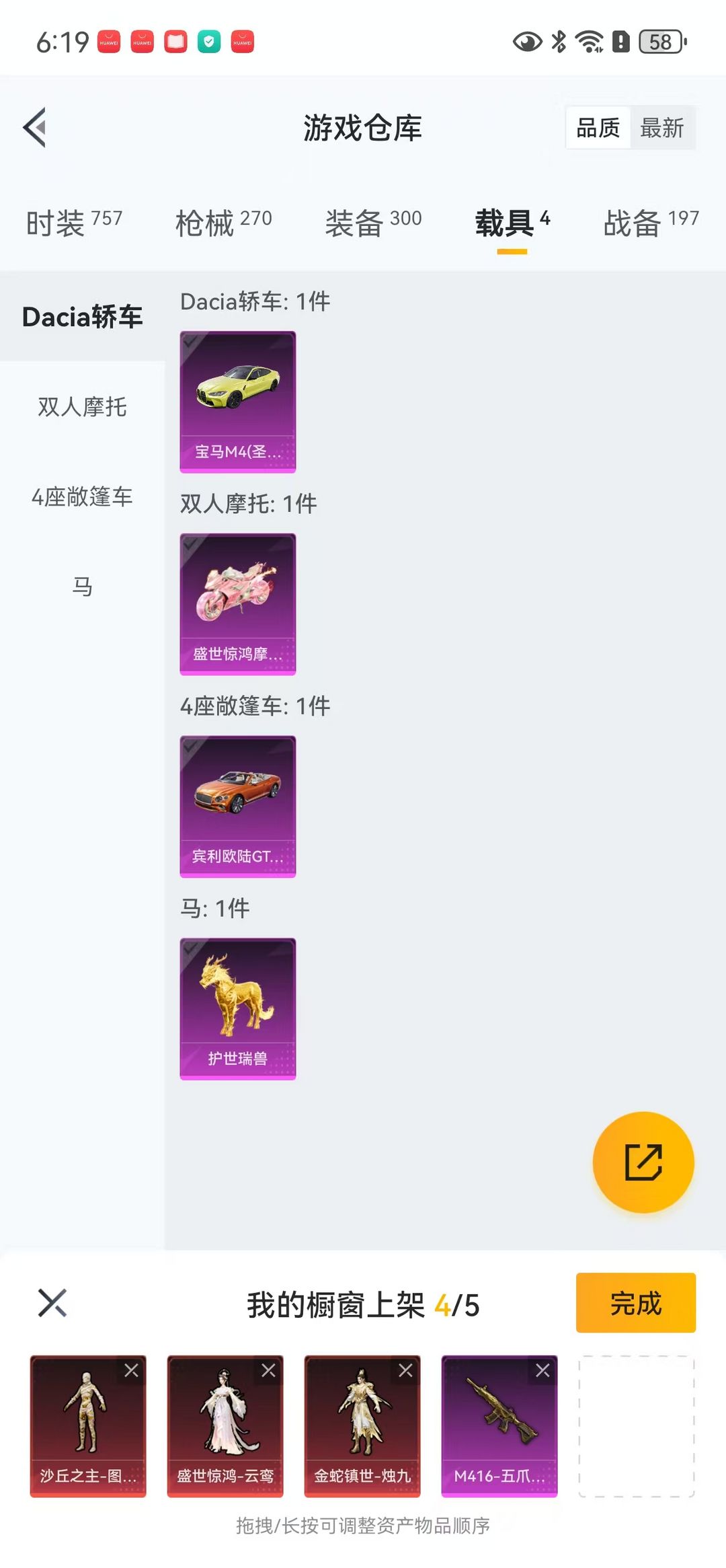Select 4座敞篷车 in the side list
Viewport: 726px width, 1568px height.
(x=82, y=497)
